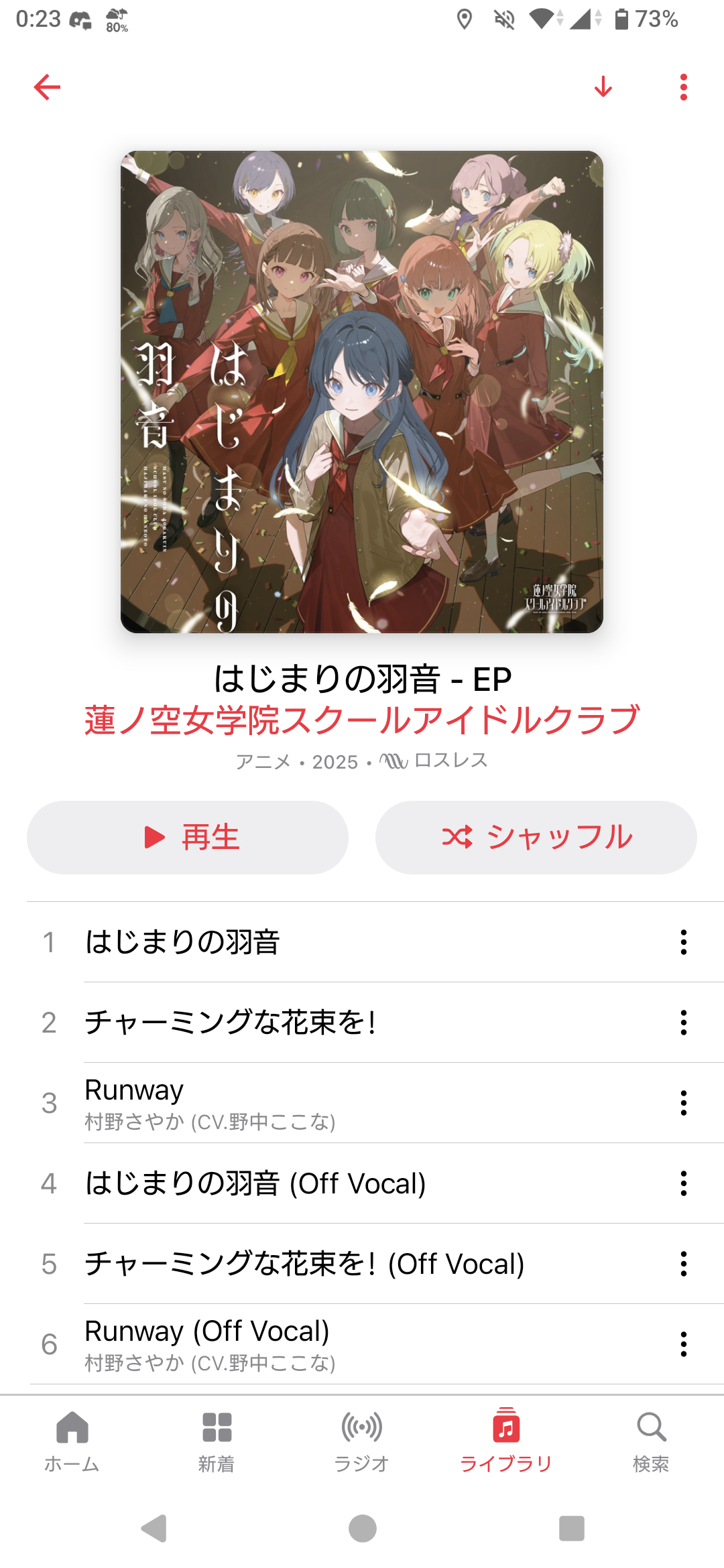Tap the 再生 play button
This screenshot has width=724, height=1568.
[188, 837]
